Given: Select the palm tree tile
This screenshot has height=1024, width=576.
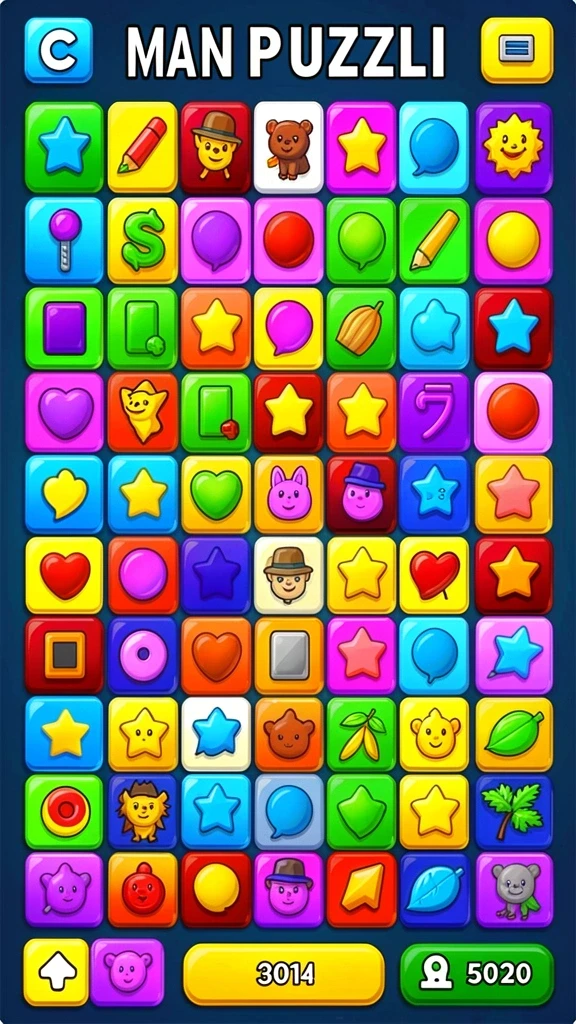Looking at the screenshot, I should (x=514, y=811).
